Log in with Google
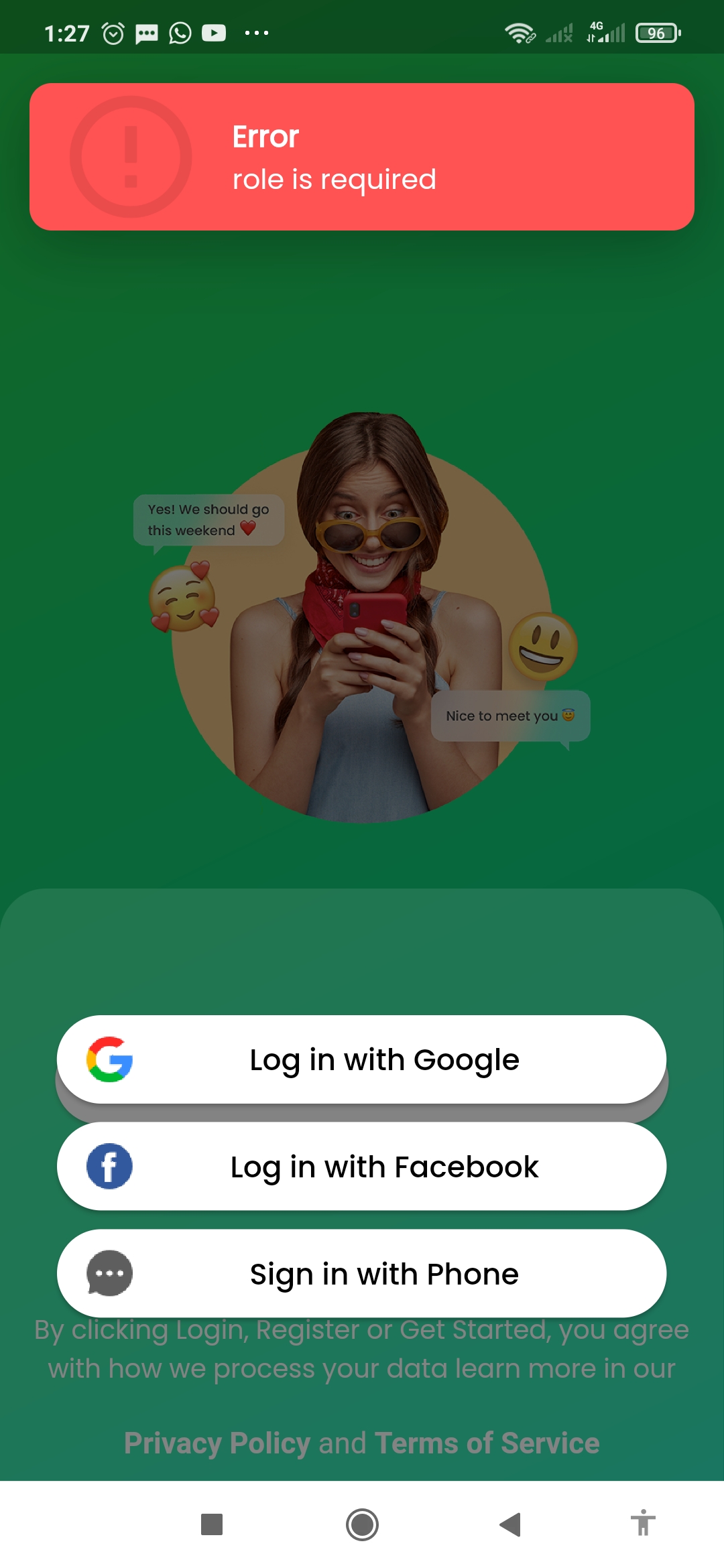This screenshot has height=1568, width=724. (362, 1059)
